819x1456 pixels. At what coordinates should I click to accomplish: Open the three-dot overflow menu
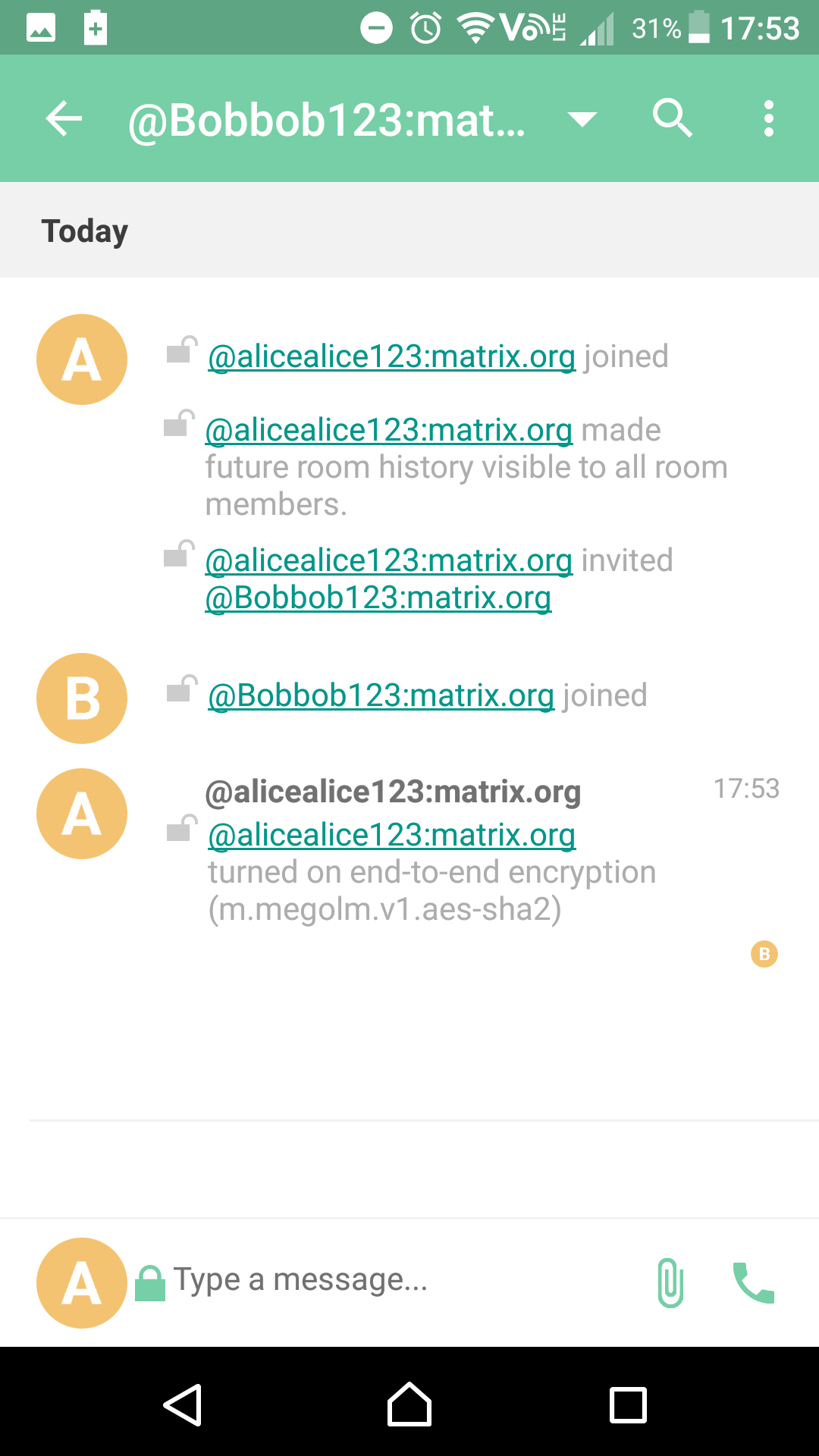(768, 119)
